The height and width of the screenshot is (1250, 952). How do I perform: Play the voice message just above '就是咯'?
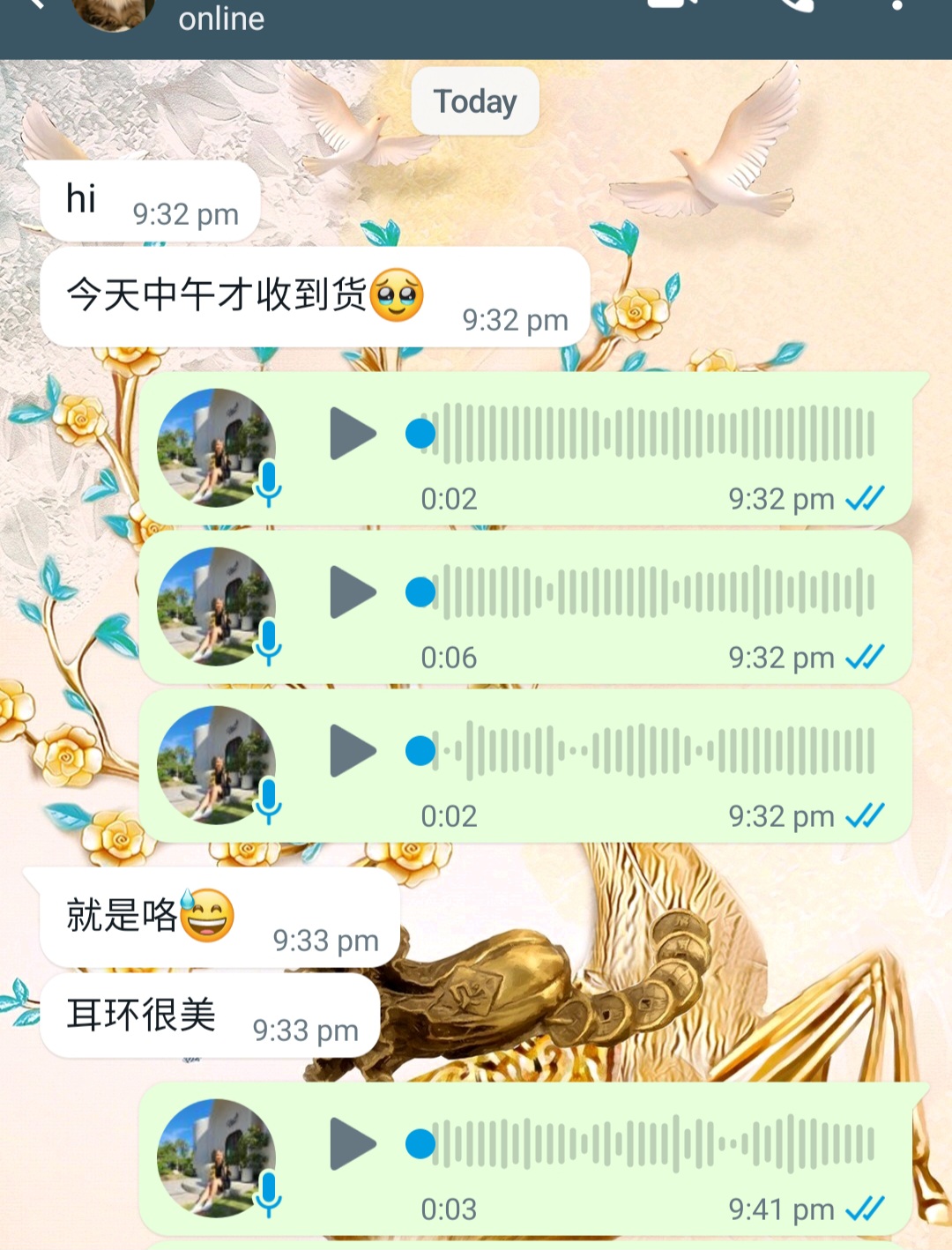[353, 751]
